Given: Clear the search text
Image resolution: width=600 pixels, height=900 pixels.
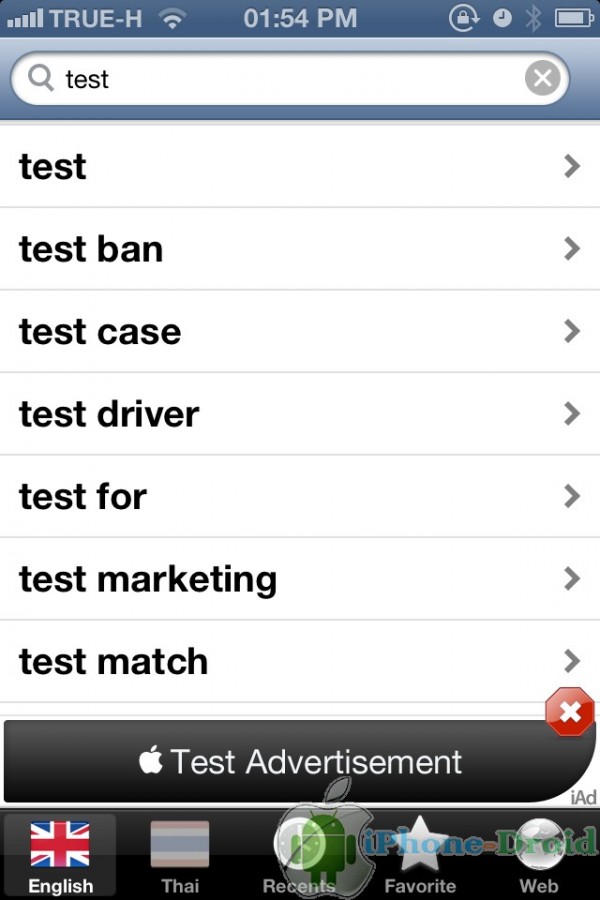Looking at the screenshot, I should point(542,78).
